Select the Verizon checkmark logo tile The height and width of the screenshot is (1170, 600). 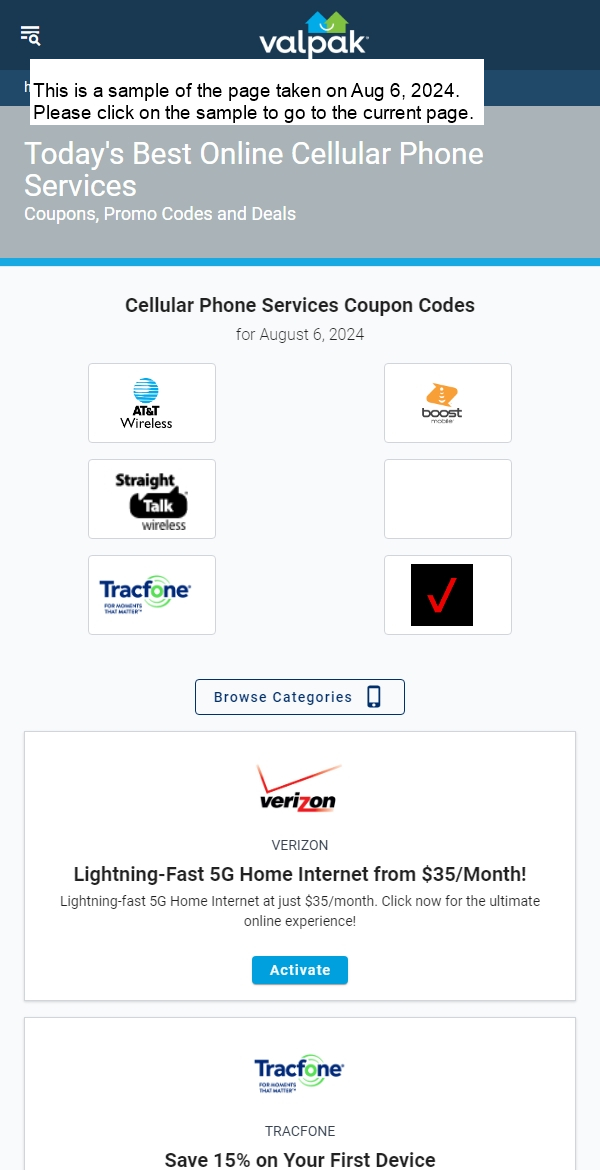coord(447,595)
